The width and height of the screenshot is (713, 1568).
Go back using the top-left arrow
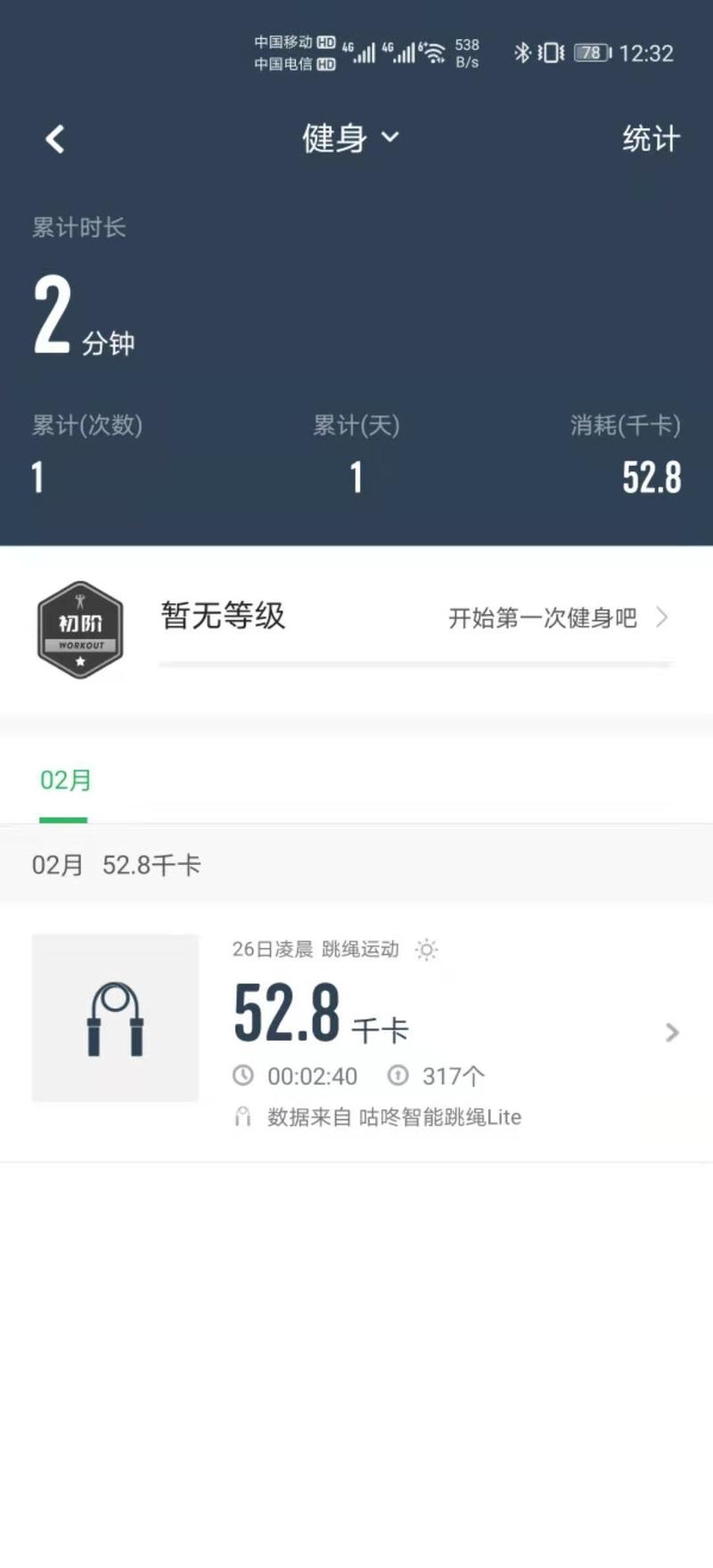tap(55, 139)
